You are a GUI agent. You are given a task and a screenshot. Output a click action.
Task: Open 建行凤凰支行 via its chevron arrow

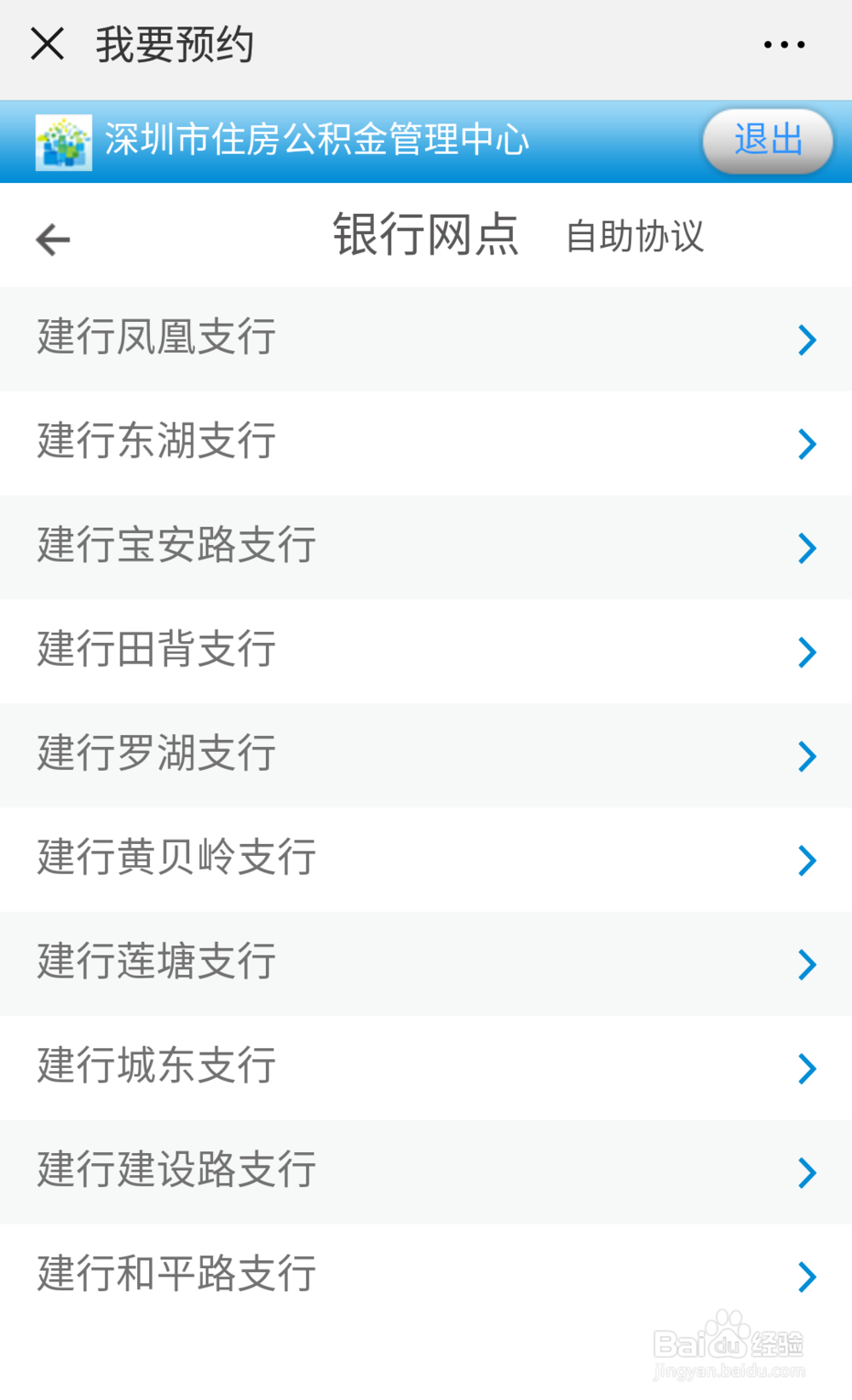point(808,340)
